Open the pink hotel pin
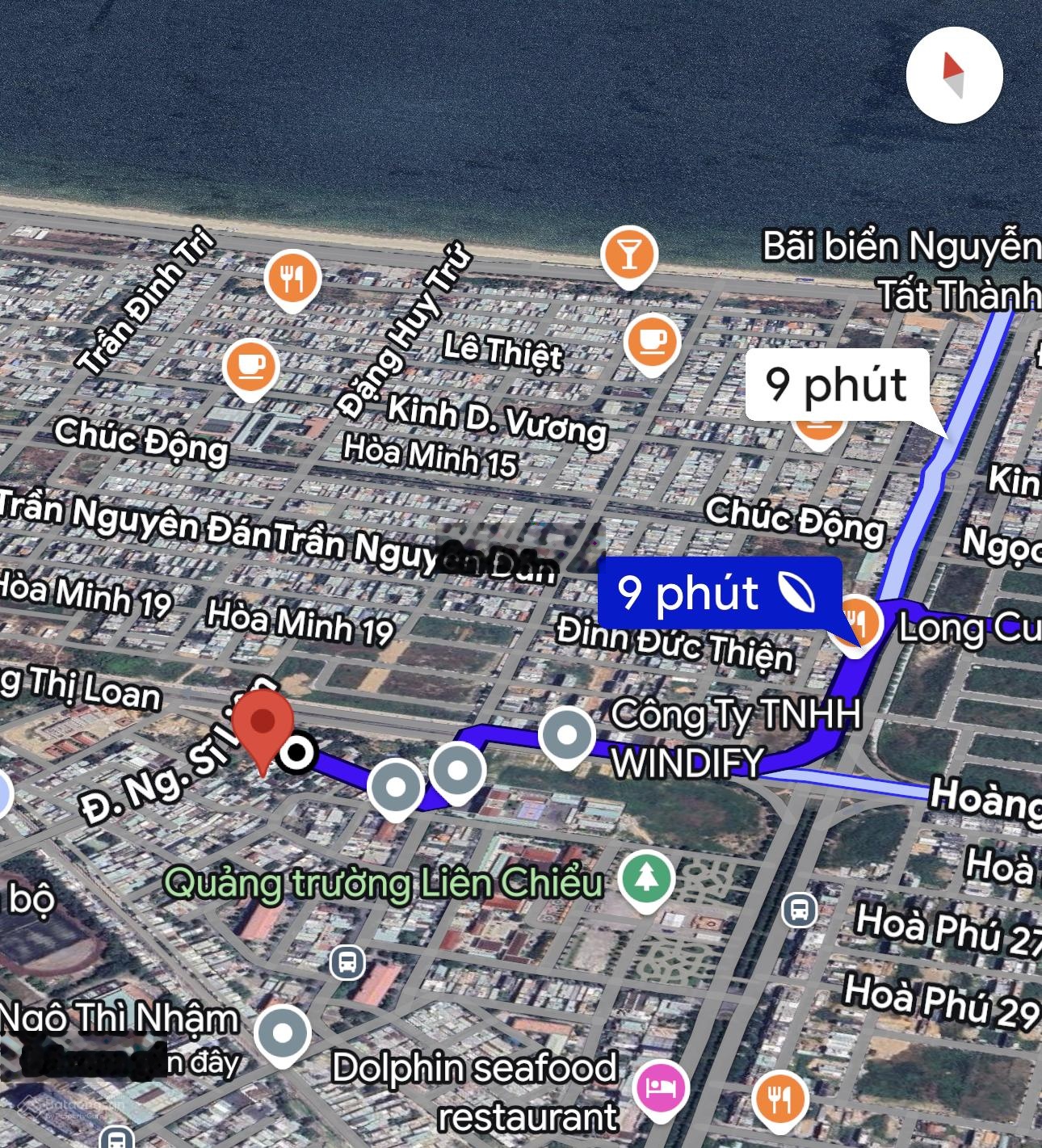Viewport: 1042px width, 1148px height. point(661,1087)
